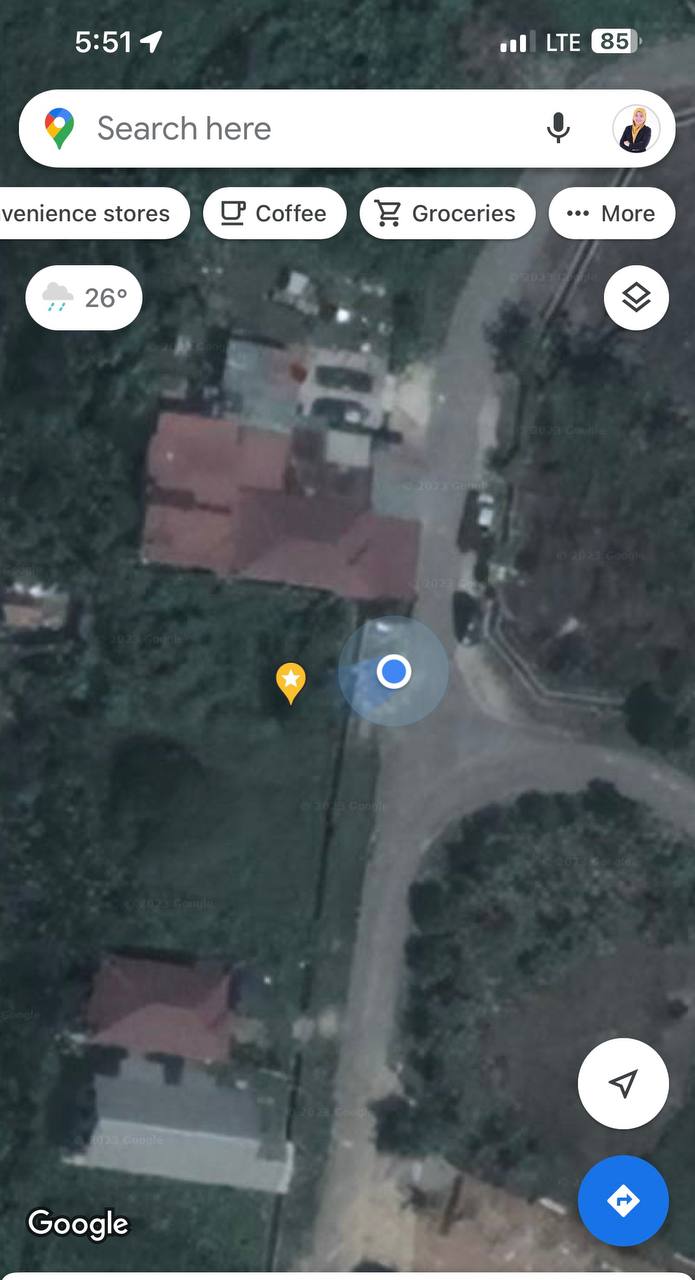Tap the blue current location dot
Image resolution: width=695 pixels, height=1280 pixels.
pos(394,671)
